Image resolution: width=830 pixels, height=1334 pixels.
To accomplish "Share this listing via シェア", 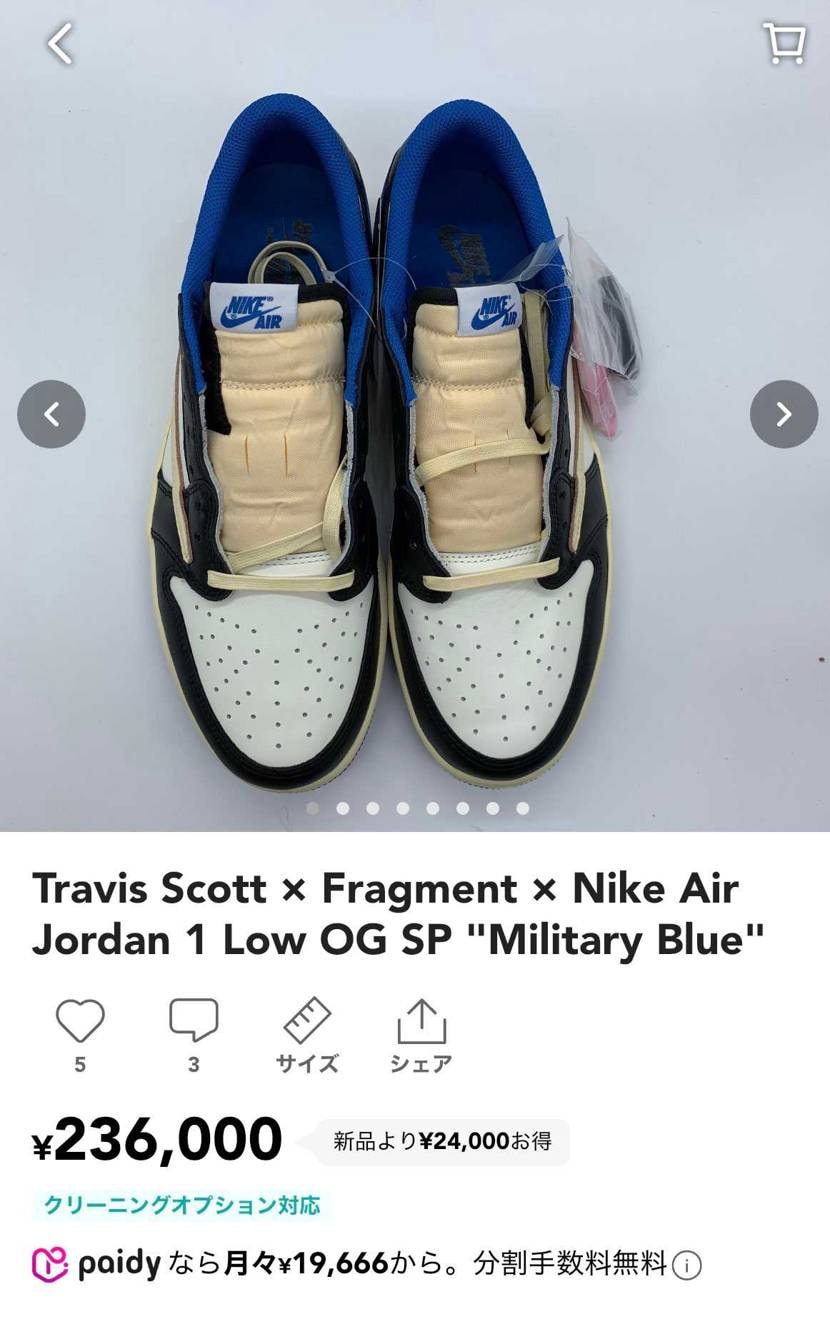I will pyautogui.click(x=421, y=1034).
